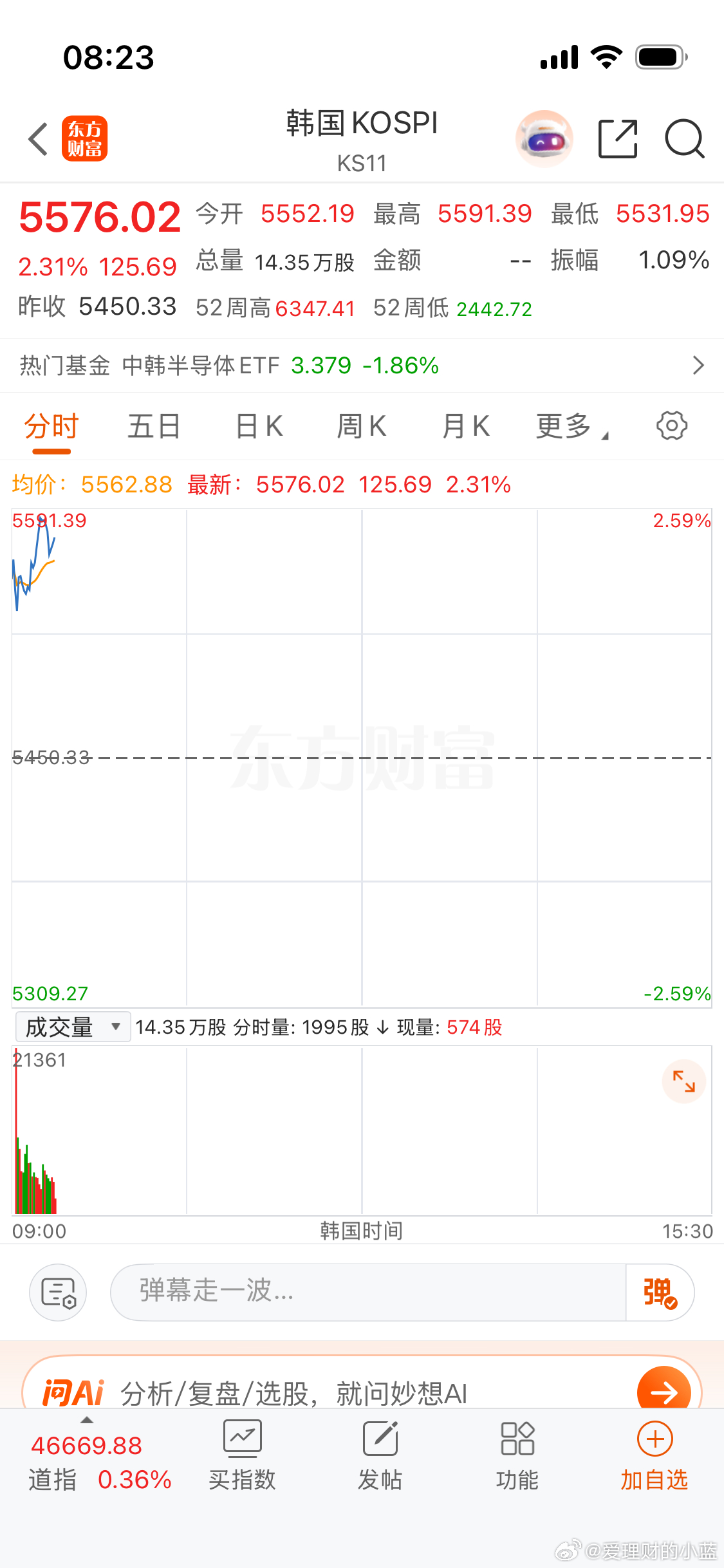The image size is (724, 1568).
Task: Tap the search icon
Action: point(684,138)
